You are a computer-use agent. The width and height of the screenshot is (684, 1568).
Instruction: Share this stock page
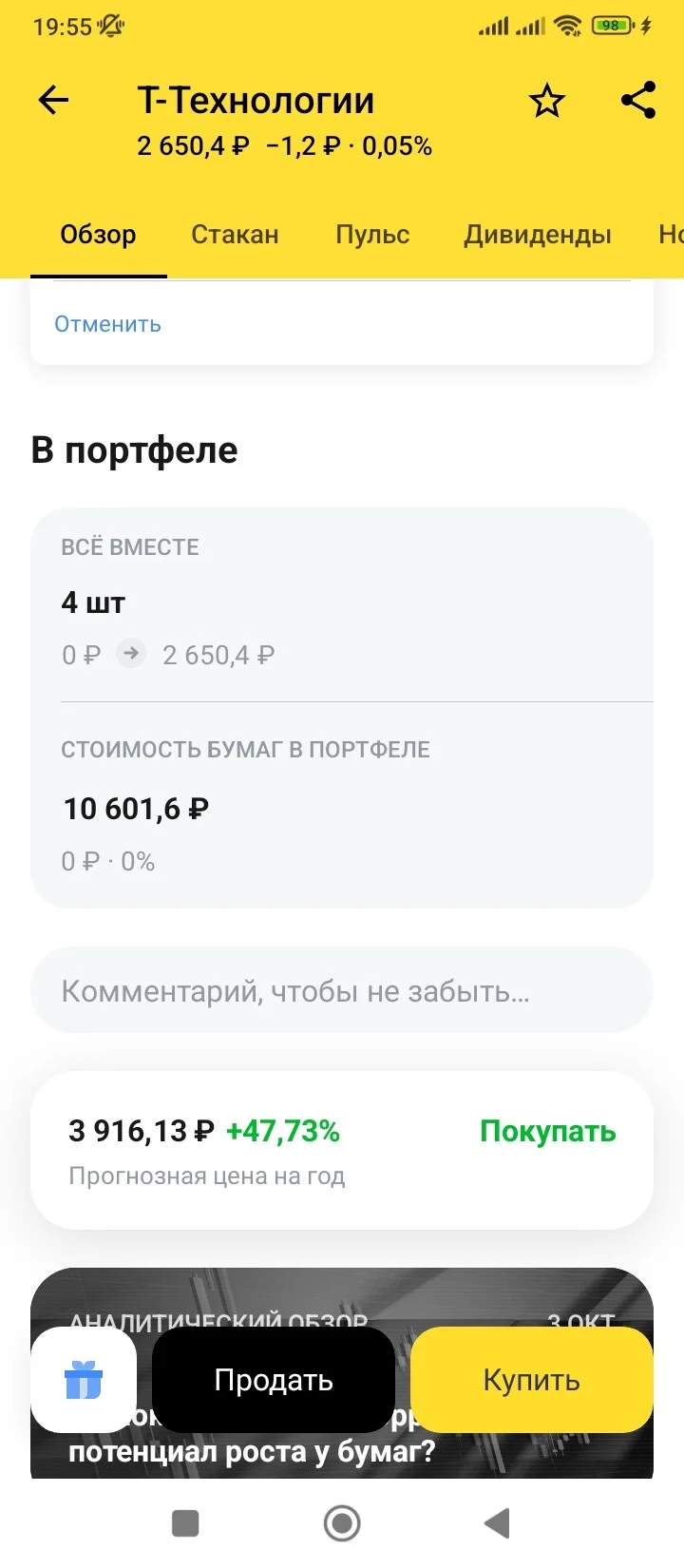pyautogui.click(x=638, y=100)
